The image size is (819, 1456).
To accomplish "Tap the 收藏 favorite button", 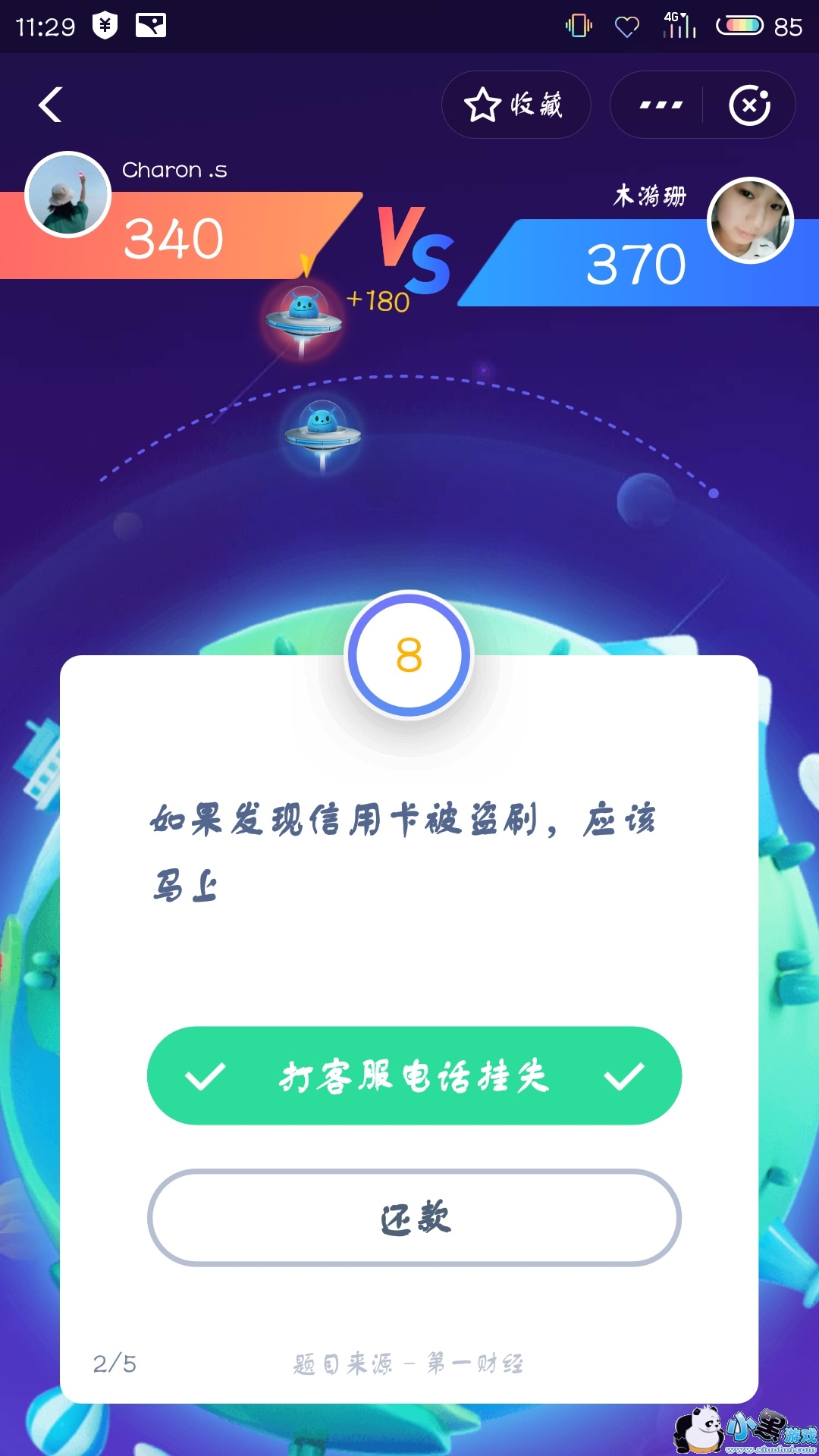I will click(516, 105).
